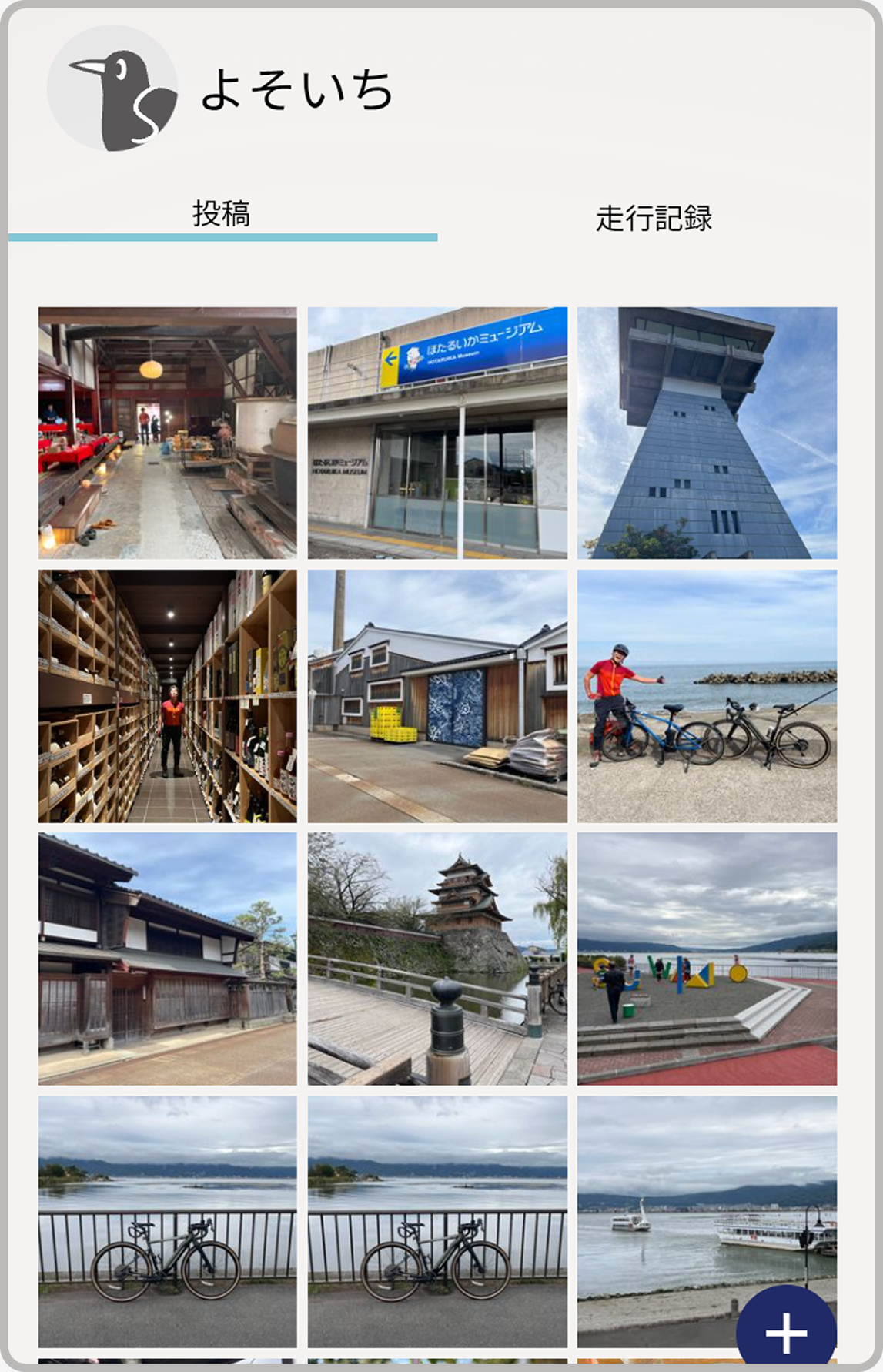Open よそいち's bird profile avatar

coord(113,89)
